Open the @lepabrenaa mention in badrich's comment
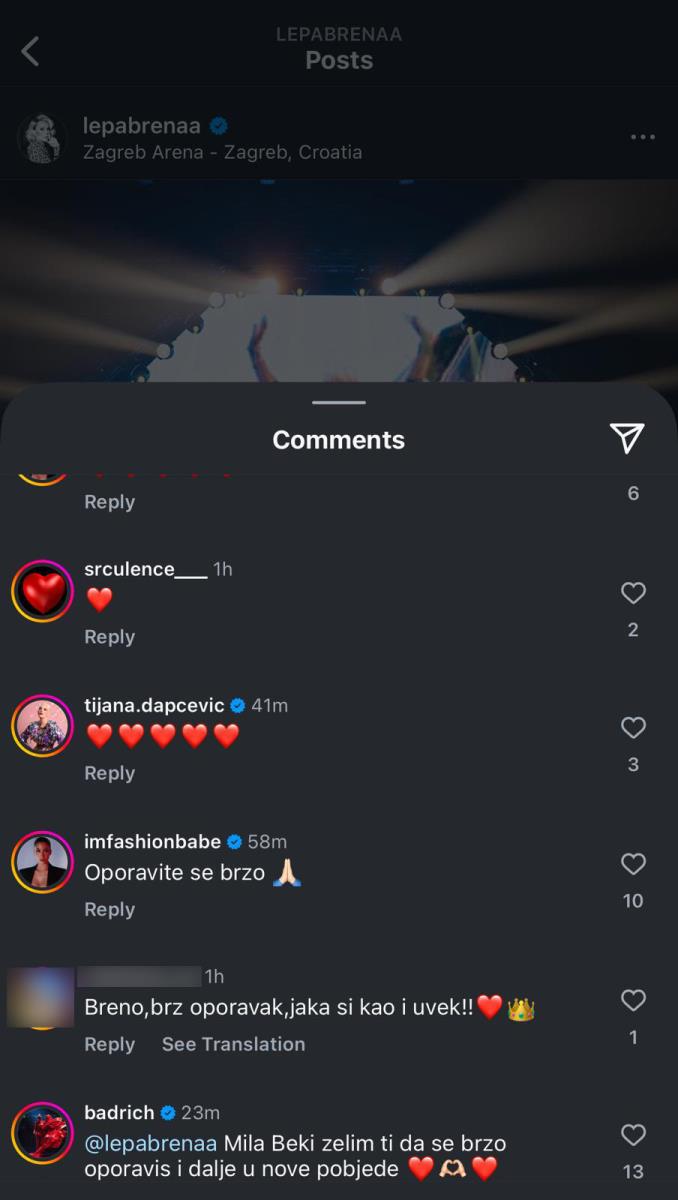Viewport: 678px width, 1200px height. (x=150, y=1142)
